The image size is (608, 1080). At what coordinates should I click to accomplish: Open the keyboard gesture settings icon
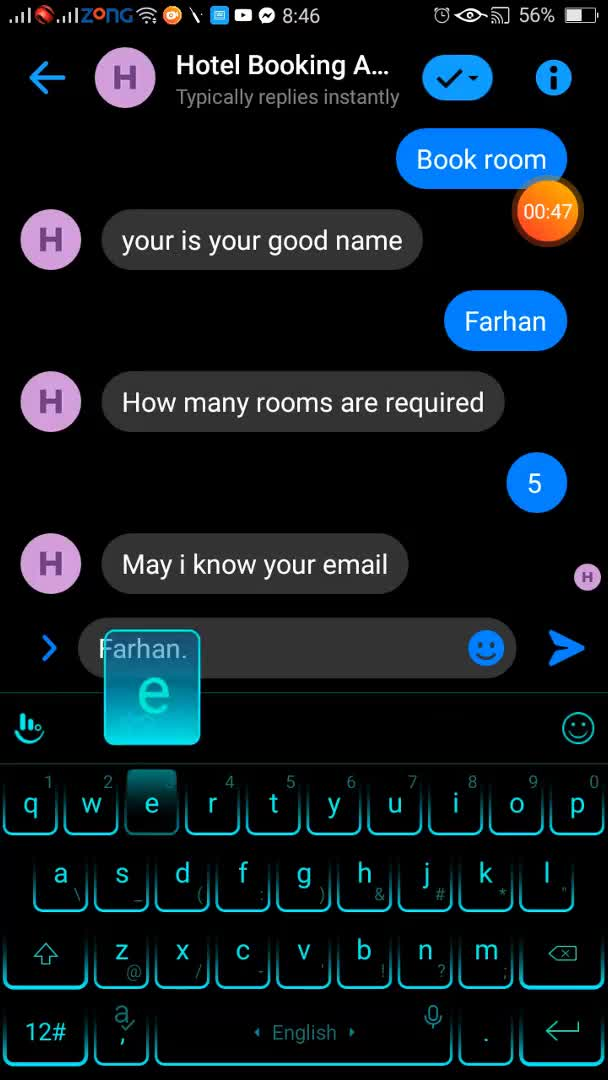30,728
